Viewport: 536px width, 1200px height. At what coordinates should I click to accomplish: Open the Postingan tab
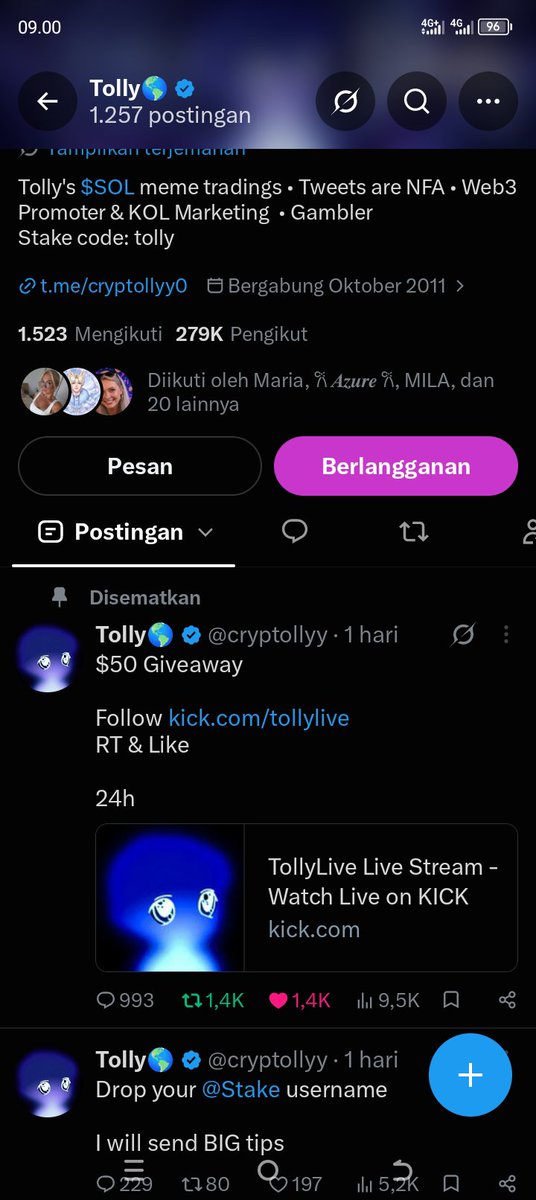click(x=126, y=532)
